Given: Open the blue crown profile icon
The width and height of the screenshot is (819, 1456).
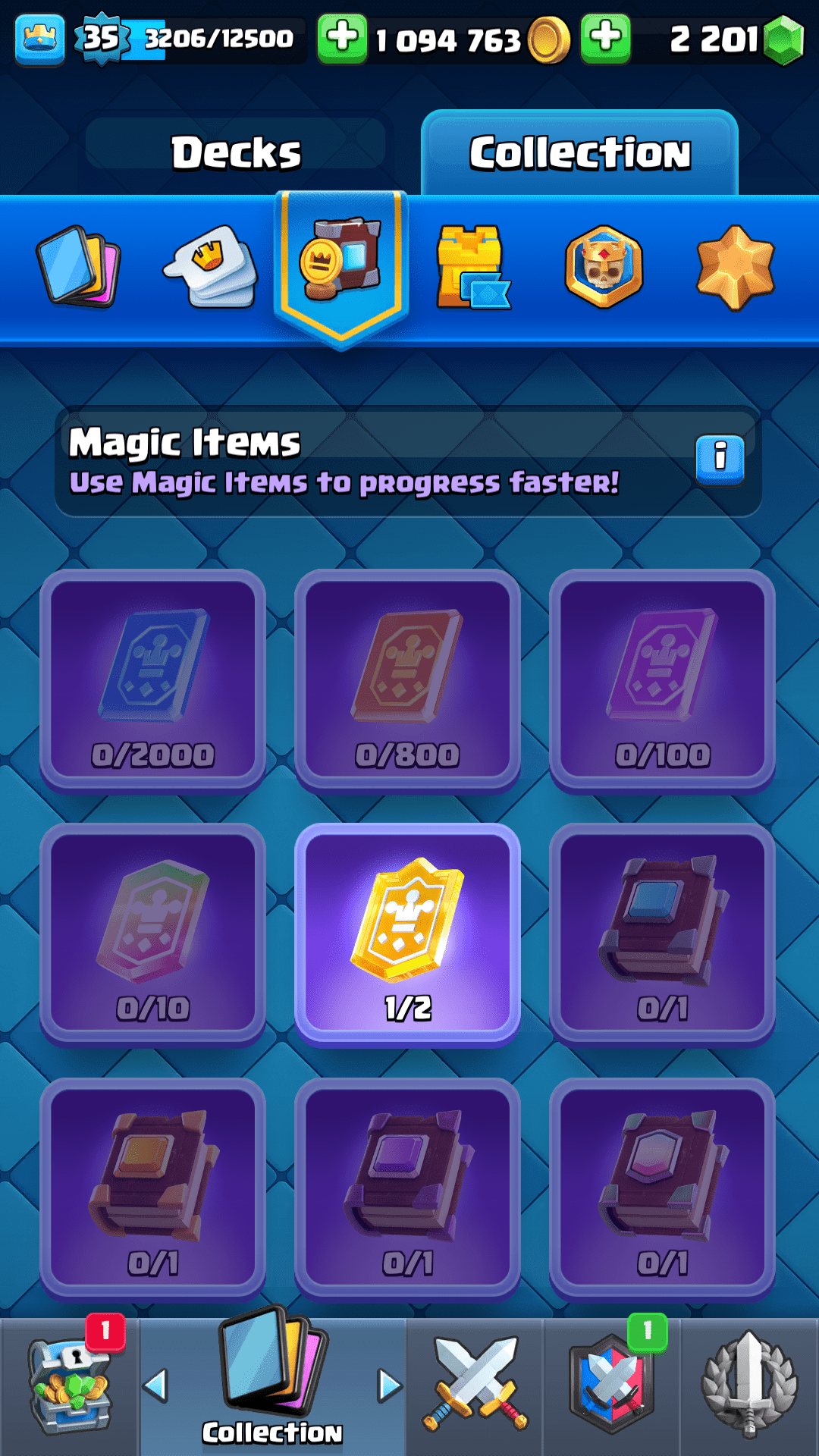Looking at the screenshot, I should [x=39, y=38].
